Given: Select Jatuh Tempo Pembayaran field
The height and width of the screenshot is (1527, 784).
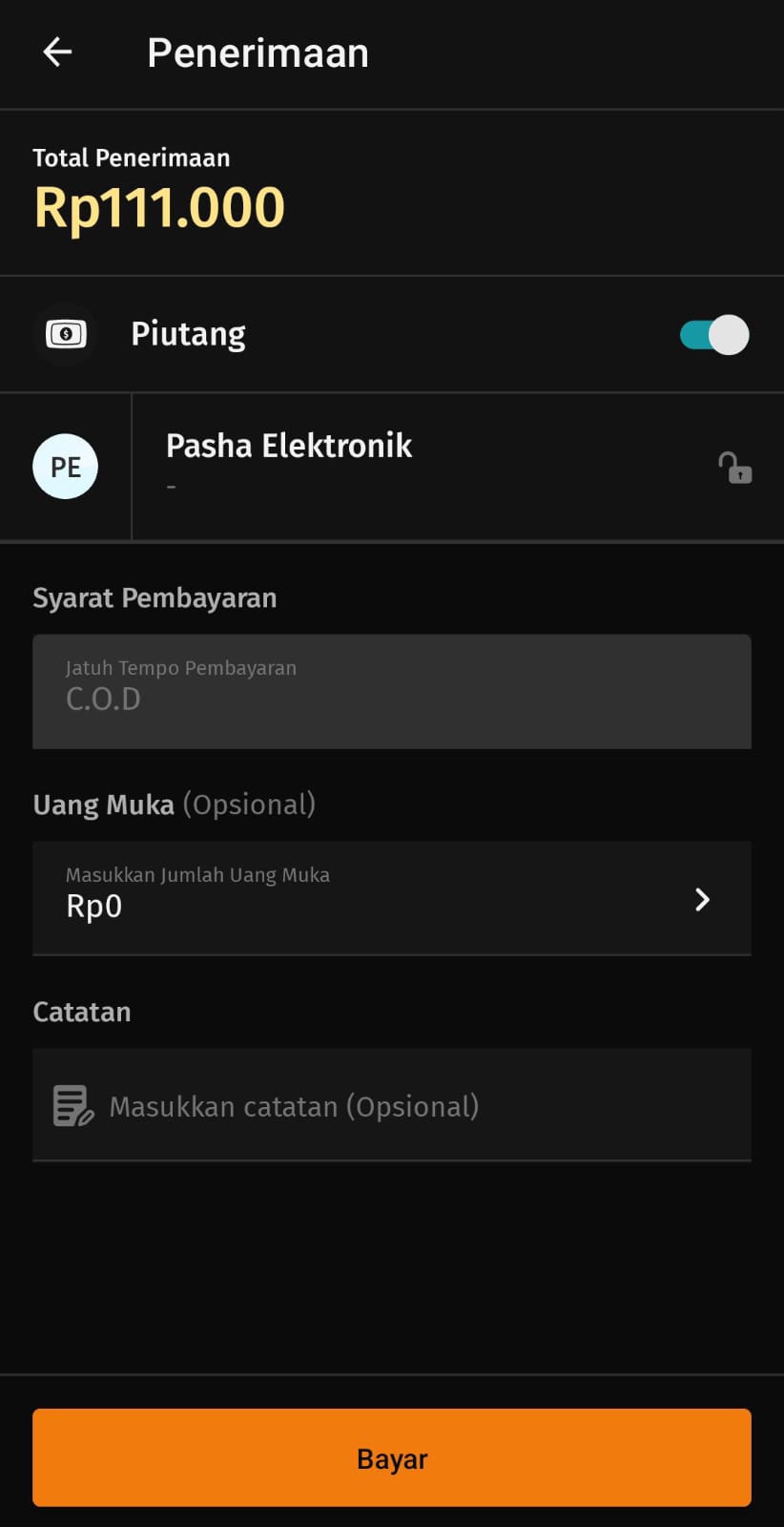Looking at the screenshot, I should tap(391, 691).
